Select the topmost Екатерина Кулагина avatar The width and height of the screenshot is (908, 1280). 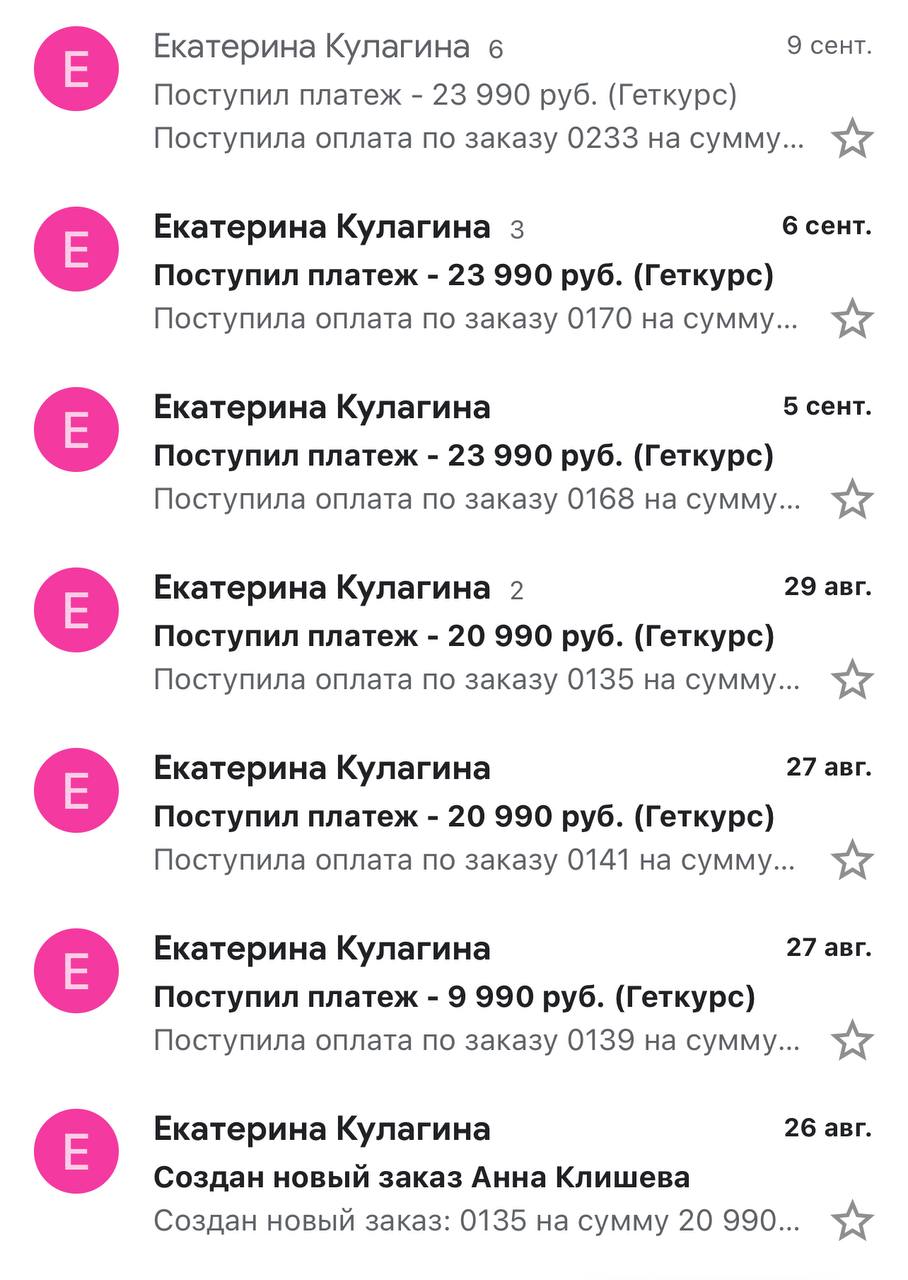pos(75,68)
